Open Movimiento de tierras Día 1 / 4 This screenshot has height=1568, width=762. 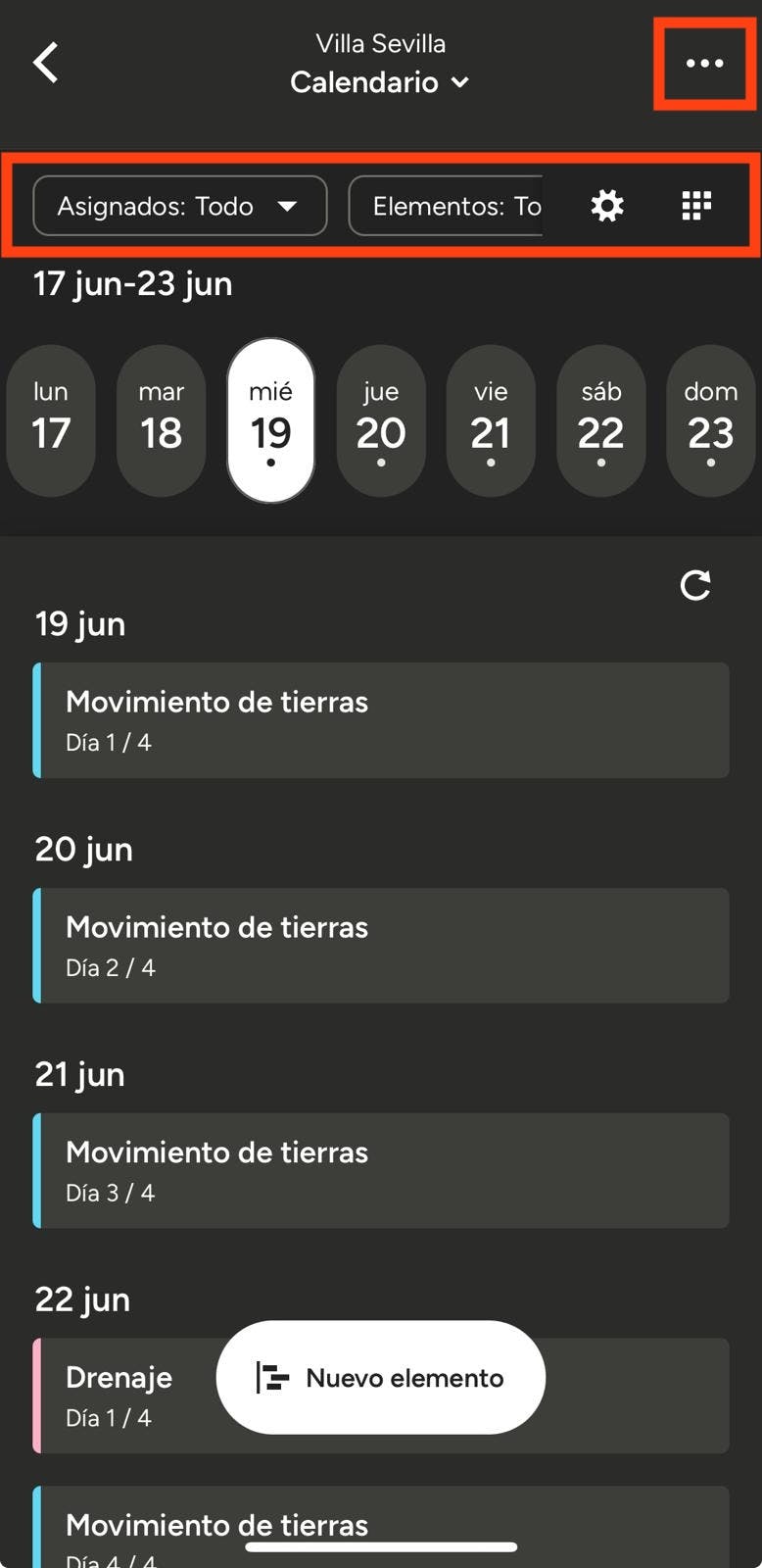tap(381, 720)
